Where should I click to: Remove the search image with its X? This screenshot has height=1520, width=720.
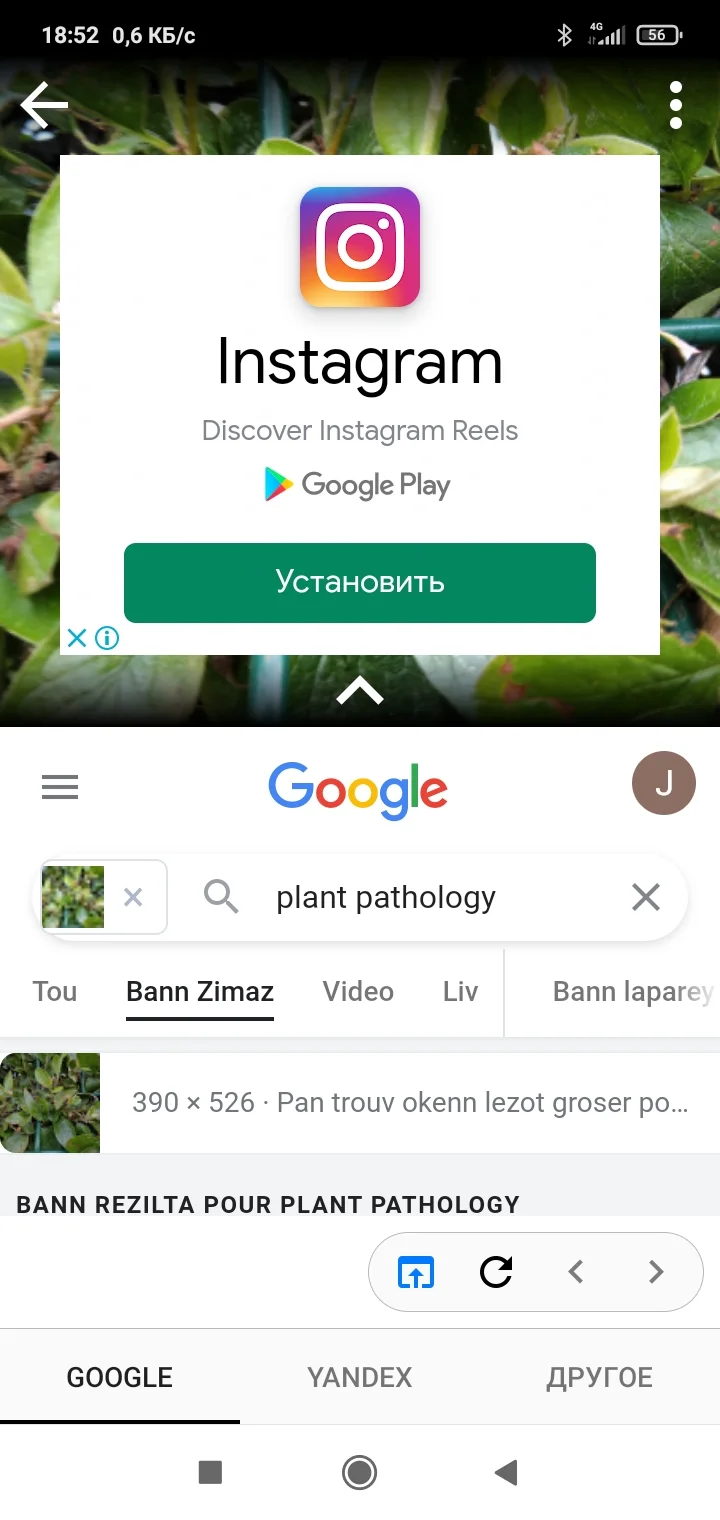pyautogui.click(x=133, y=897)
